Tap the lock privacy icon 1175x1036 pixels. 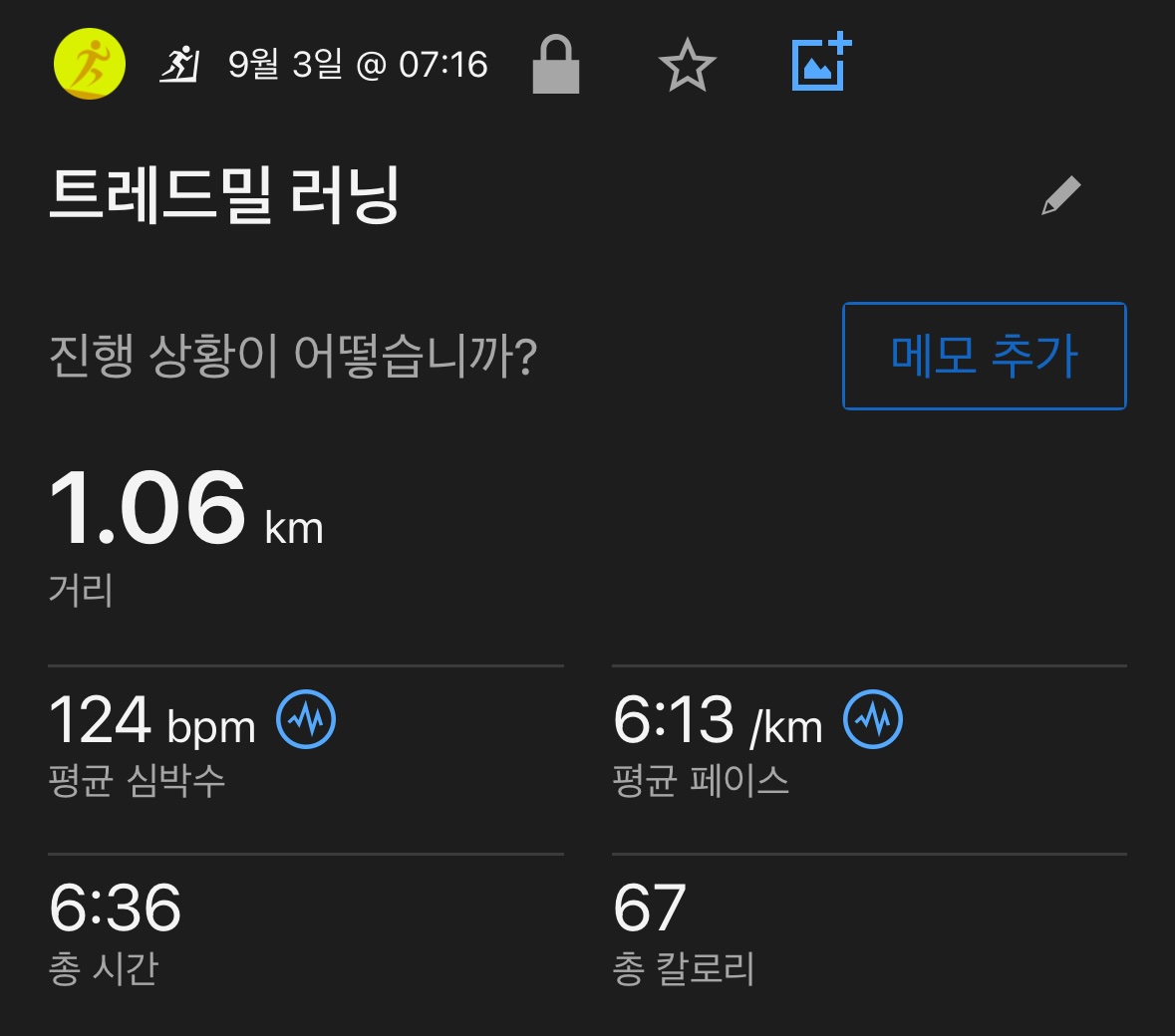(x=555, y=65)
